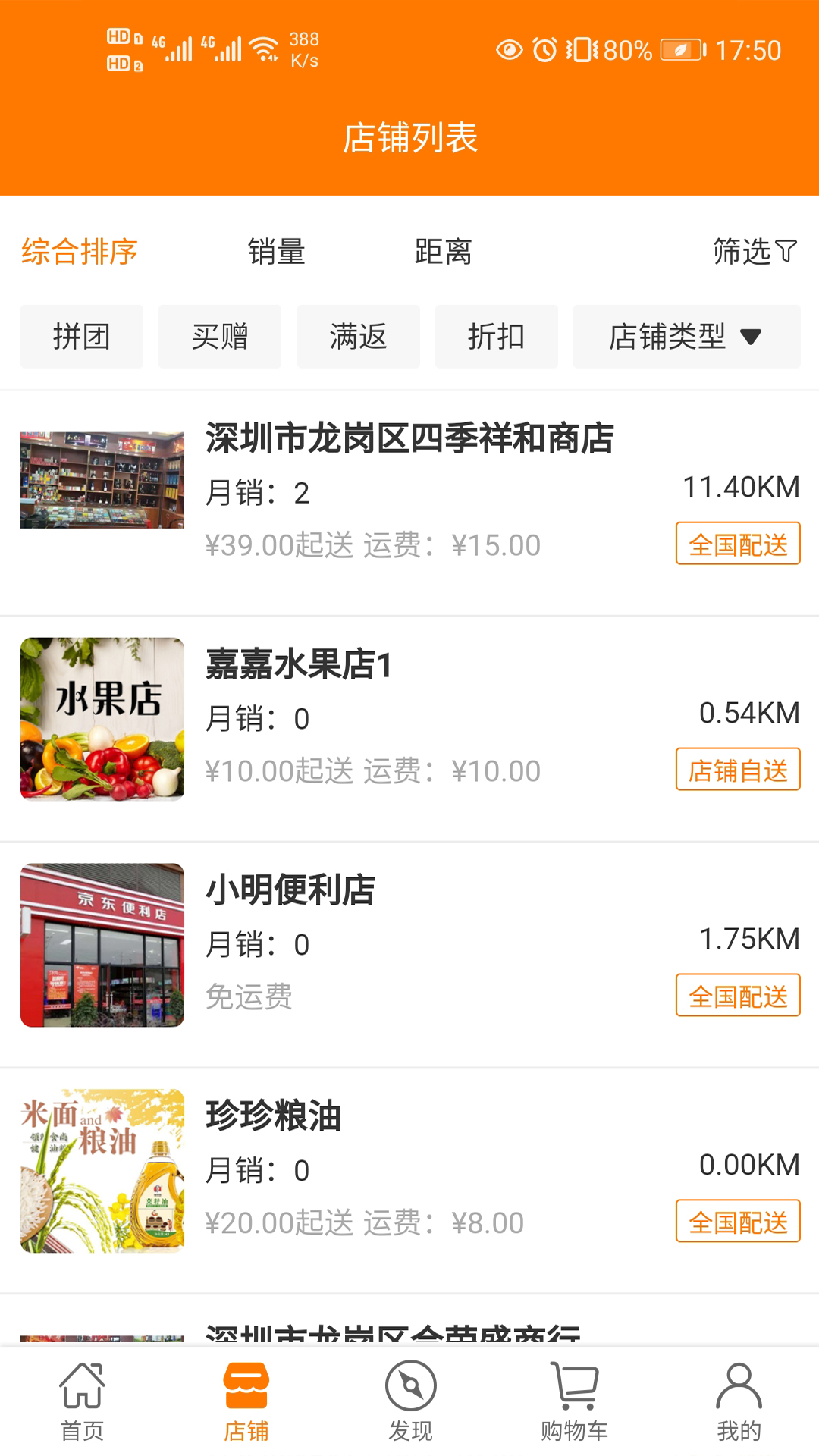Viewport: 819px width, 1456px height.
Task: Enable the 买赠 buy-gift filter
Action: [220, 337]
